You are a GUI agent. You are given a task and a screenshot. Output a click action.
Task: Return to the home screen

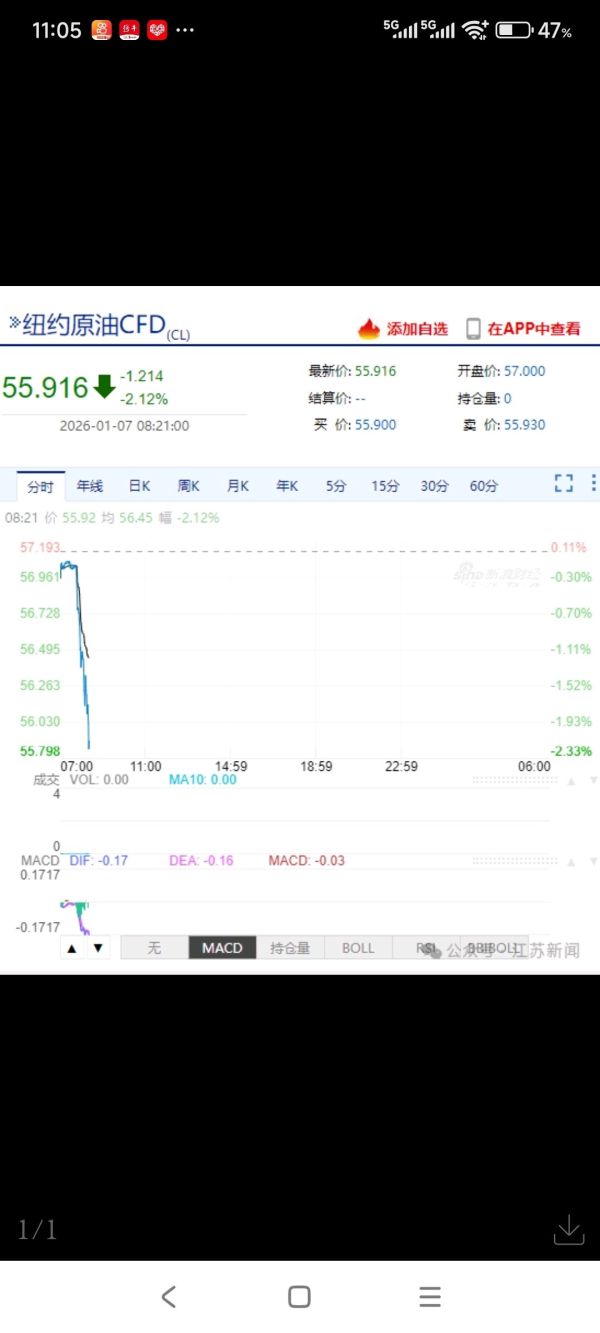299,1297
